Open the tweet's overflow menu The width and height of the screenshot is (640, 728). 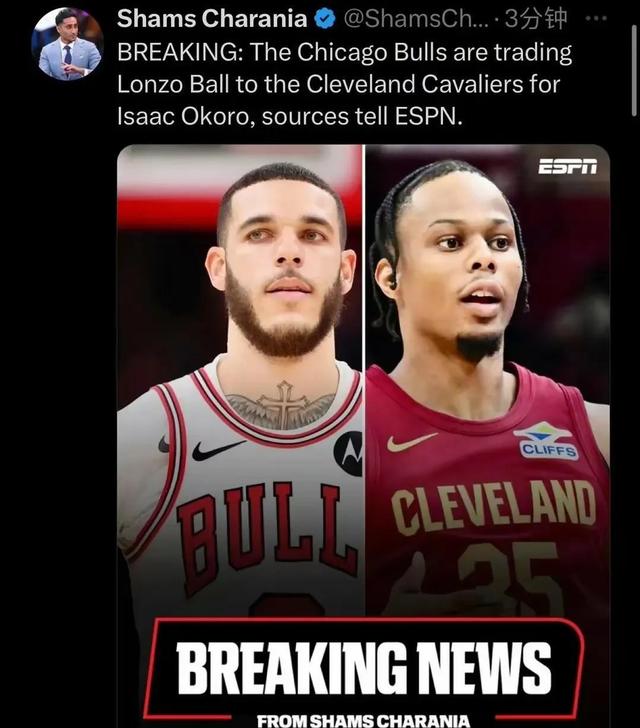[x=595, y=18]
